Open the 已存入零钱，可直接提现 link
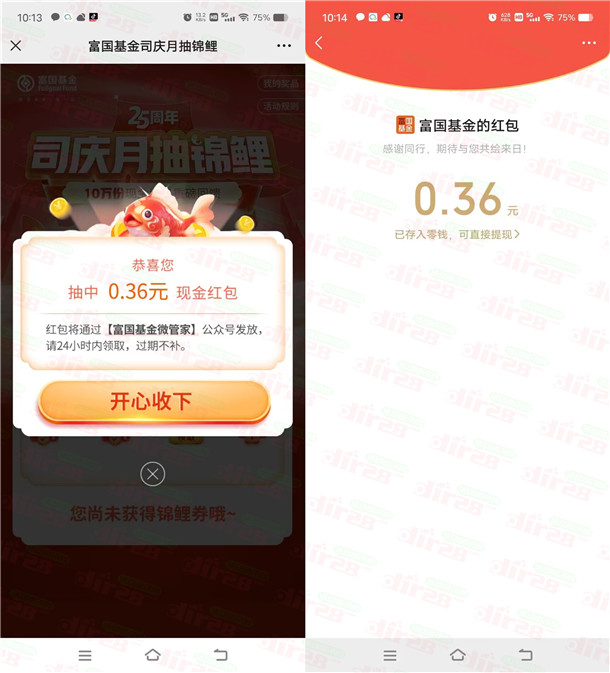Image resolution: width=610 pixels, height=673 pixels. pos(456,234)
